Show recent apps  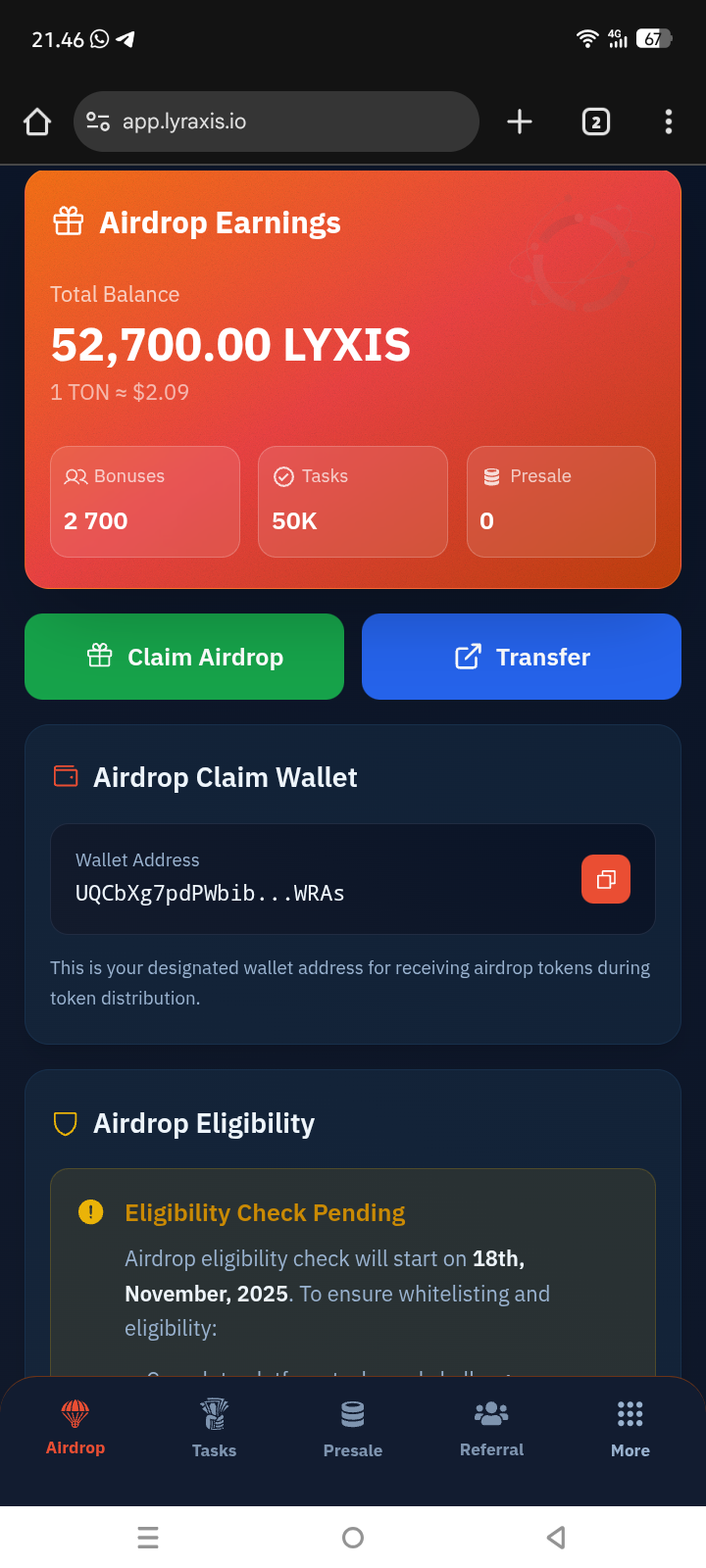click(148, 1538)
